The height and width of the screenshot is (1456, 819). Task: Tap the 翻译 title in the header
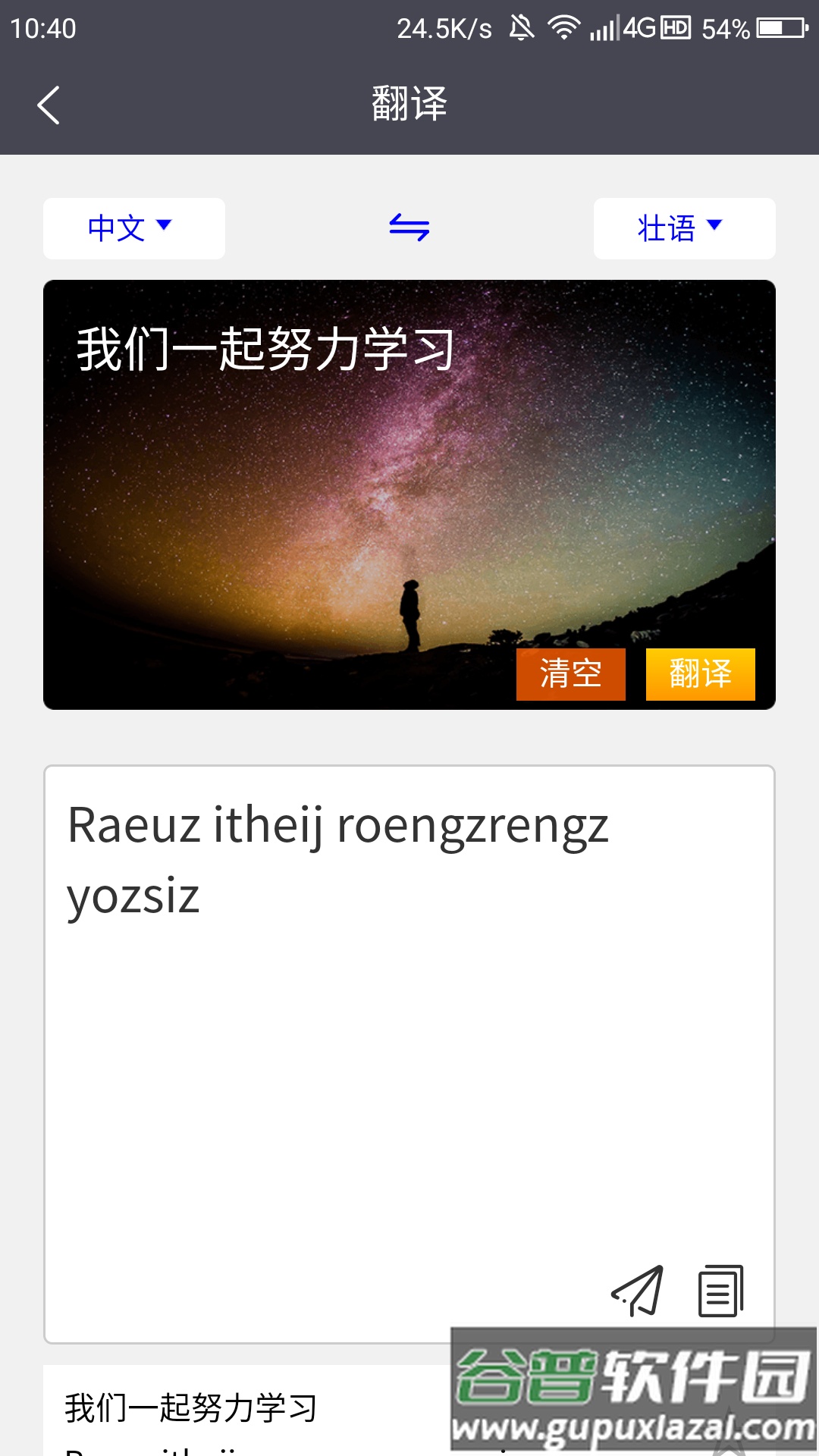tap(409, 103)
